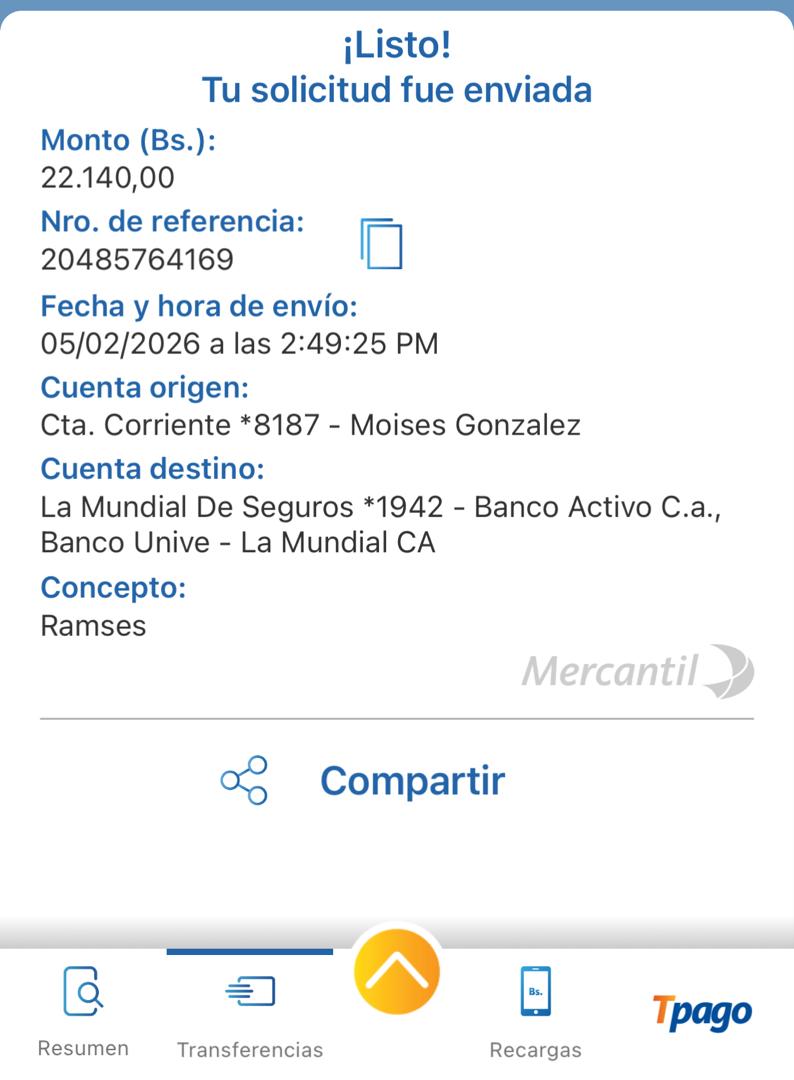Expand the yellow chevron menu button

[x=397, y=971]
